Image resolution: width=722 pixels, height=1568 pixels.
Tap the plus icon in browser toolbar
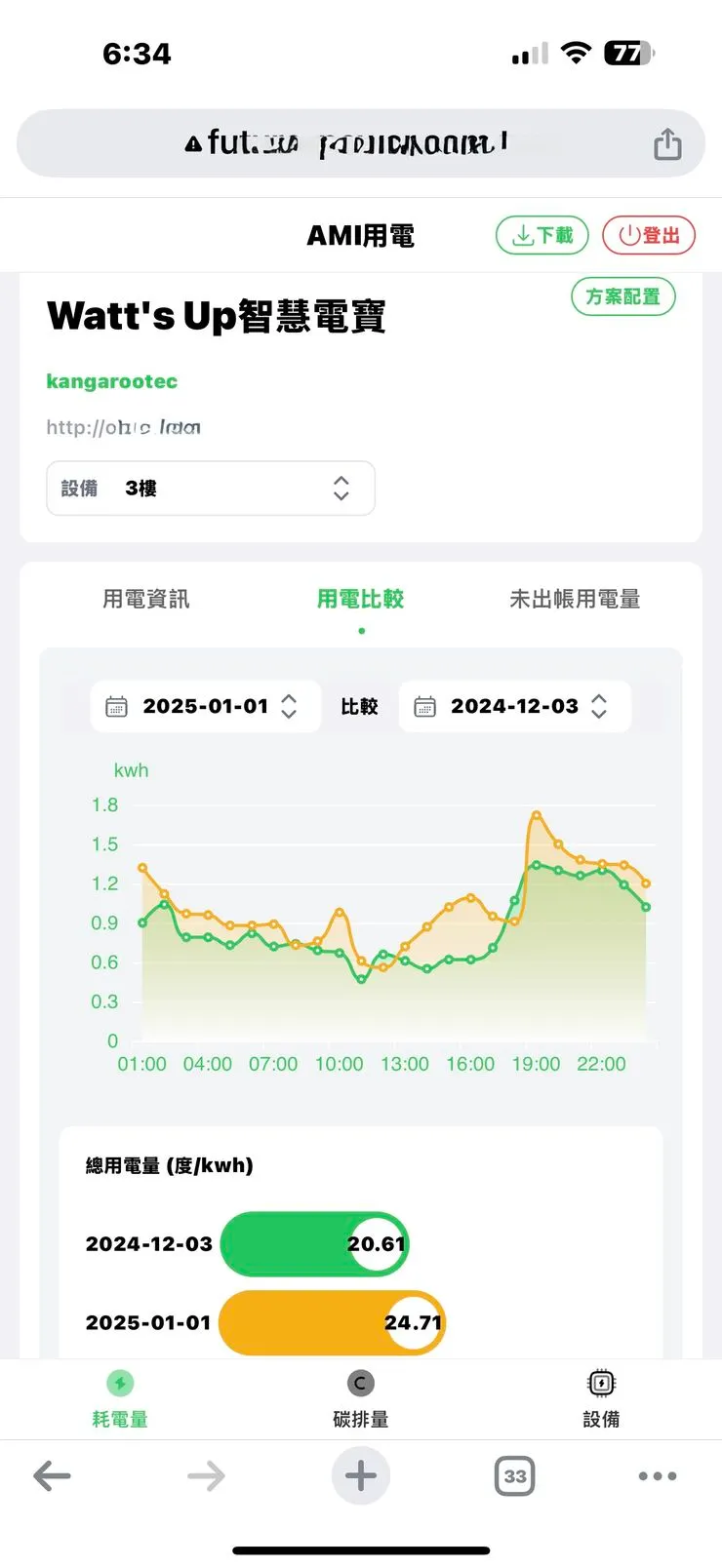(x=361, y=1475)
